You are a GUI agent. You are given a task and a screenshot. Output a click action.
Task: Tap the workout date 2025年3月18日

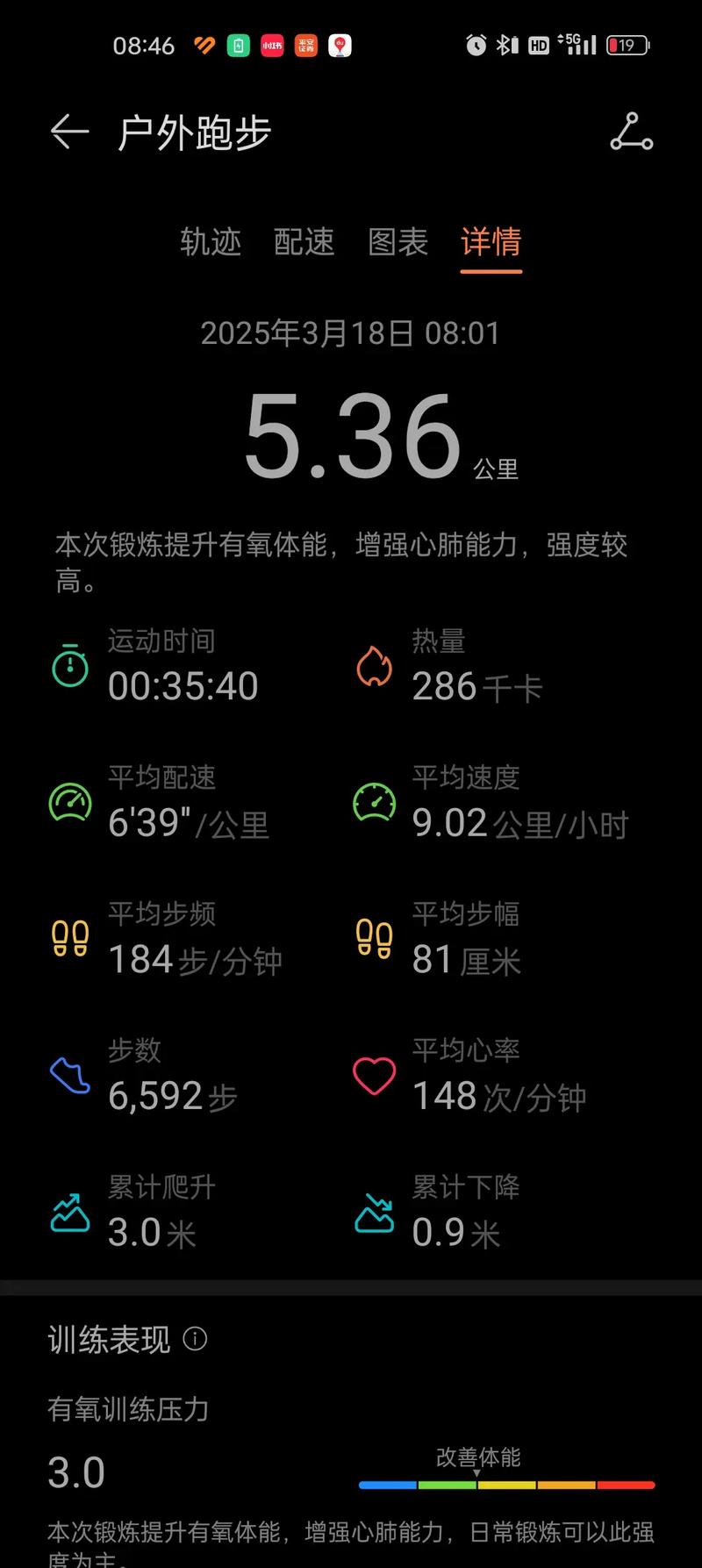coord(349,333)
